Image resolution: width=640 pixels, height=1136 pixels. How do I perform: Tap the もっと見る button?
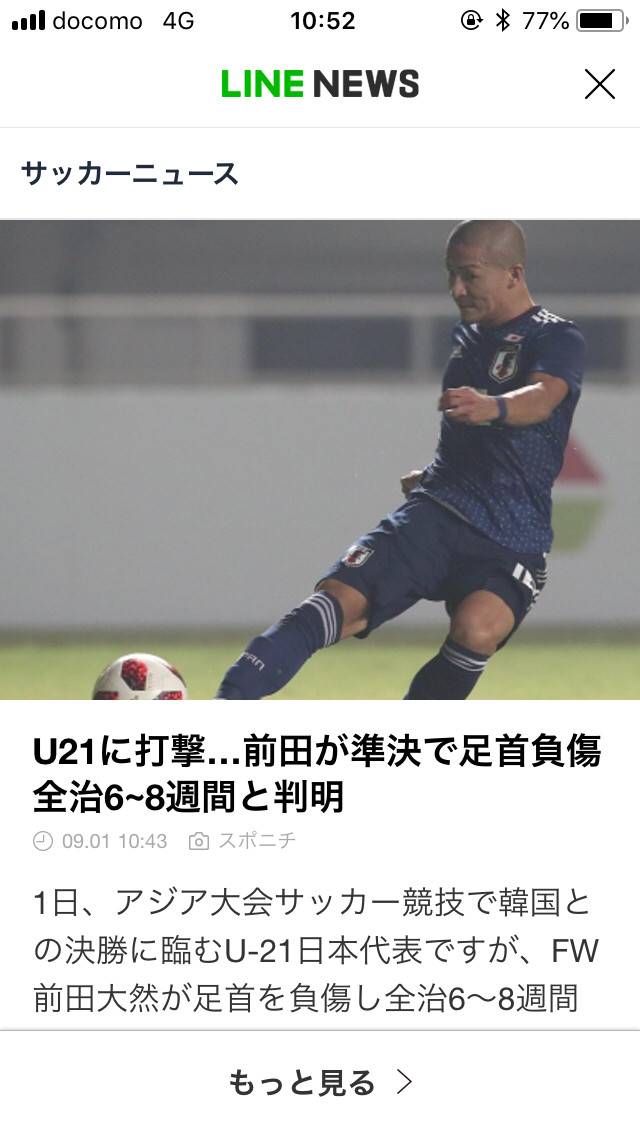(x=320, y=1082)
